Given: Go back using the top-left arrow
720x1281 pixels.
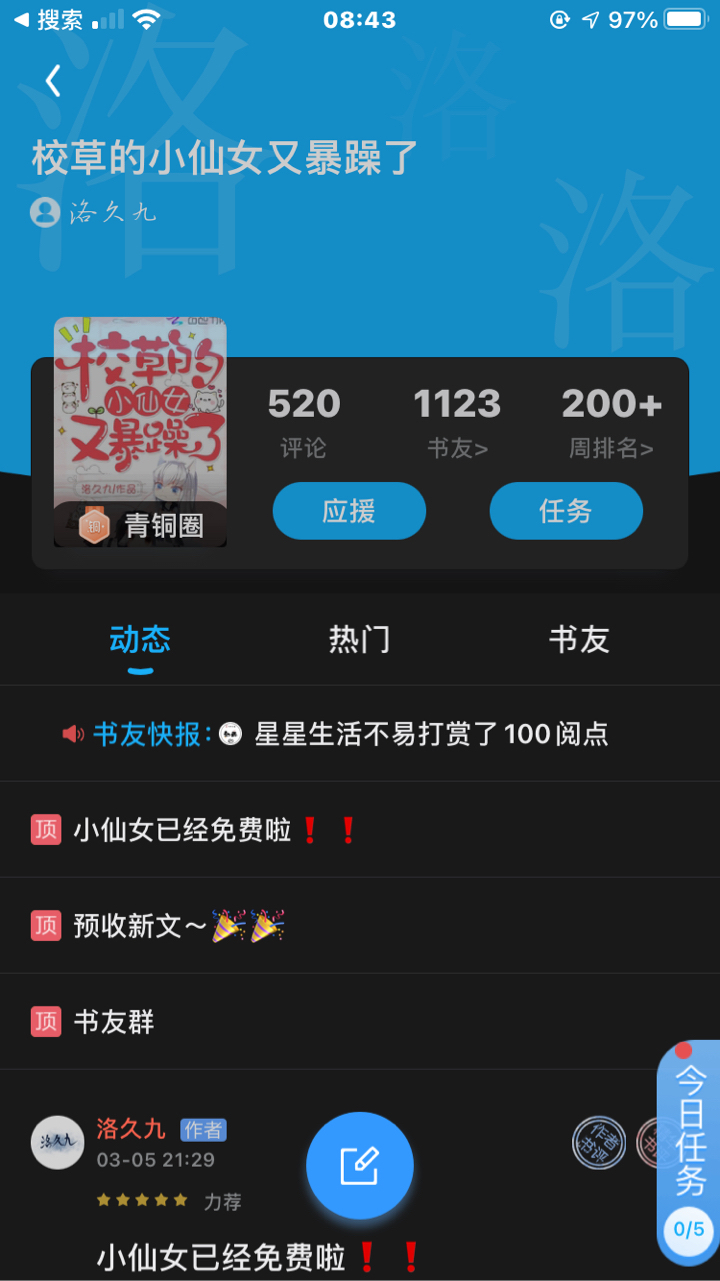Looking at the screenshot, I should pyautogui.click(x=53, y=81).
